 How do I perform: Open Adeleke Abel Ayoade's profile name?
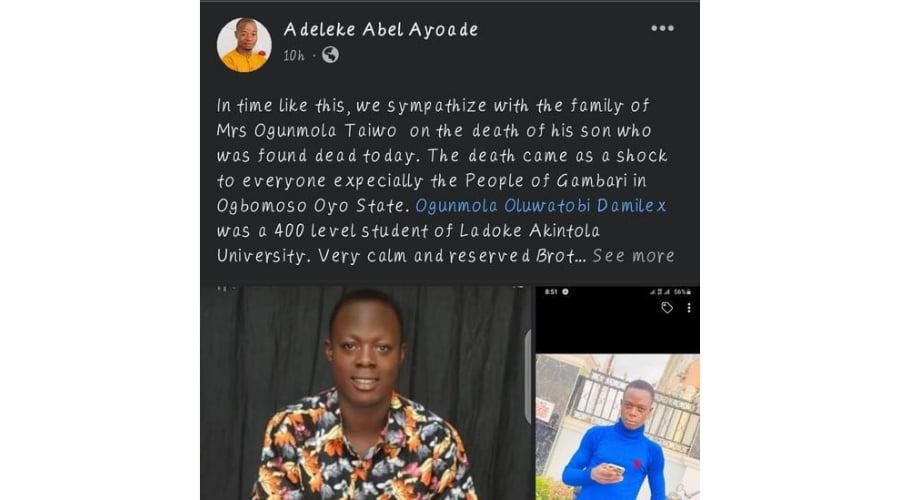380,30
